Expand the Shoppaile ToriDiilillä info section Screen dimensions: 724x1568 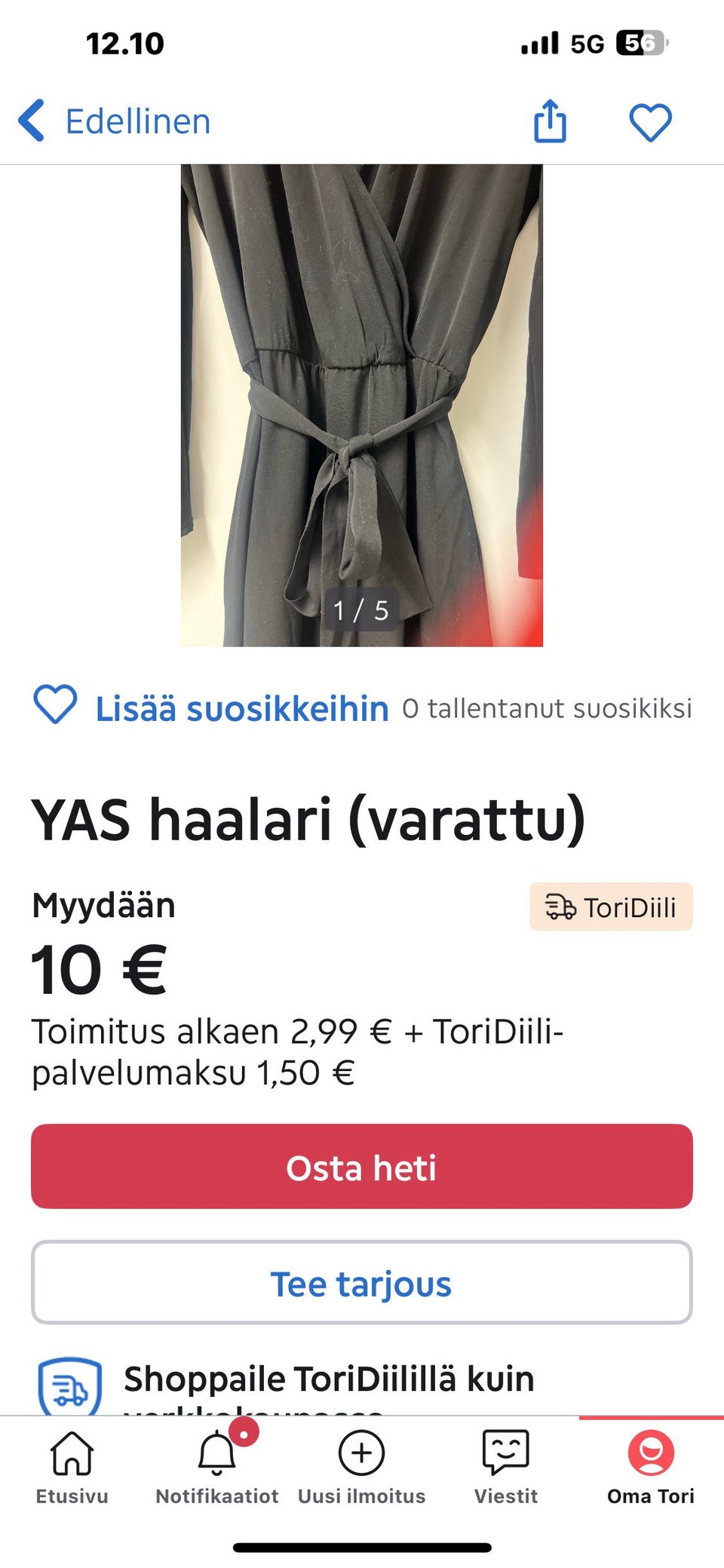[329, 1379]
